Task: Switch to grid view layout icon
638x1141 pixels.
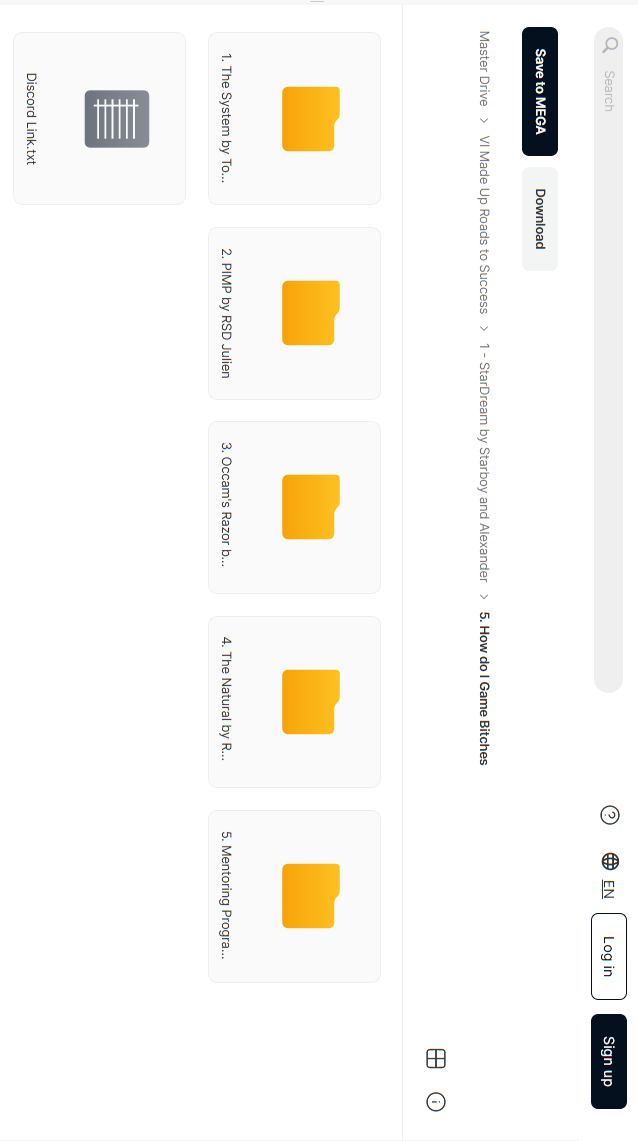Action: tap(436, 1059)
